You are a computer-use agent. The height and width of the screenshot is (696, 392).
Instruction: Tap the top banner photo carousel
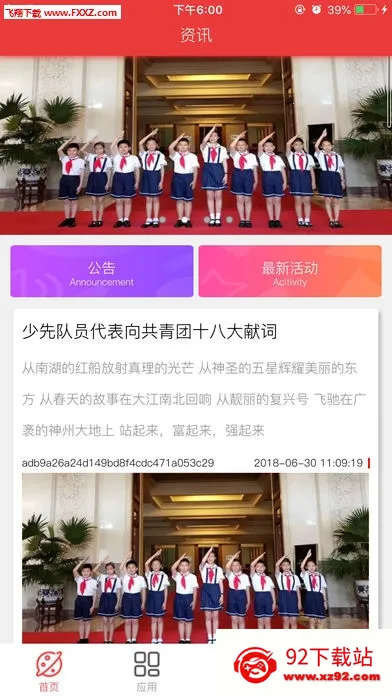click(196, 145)
